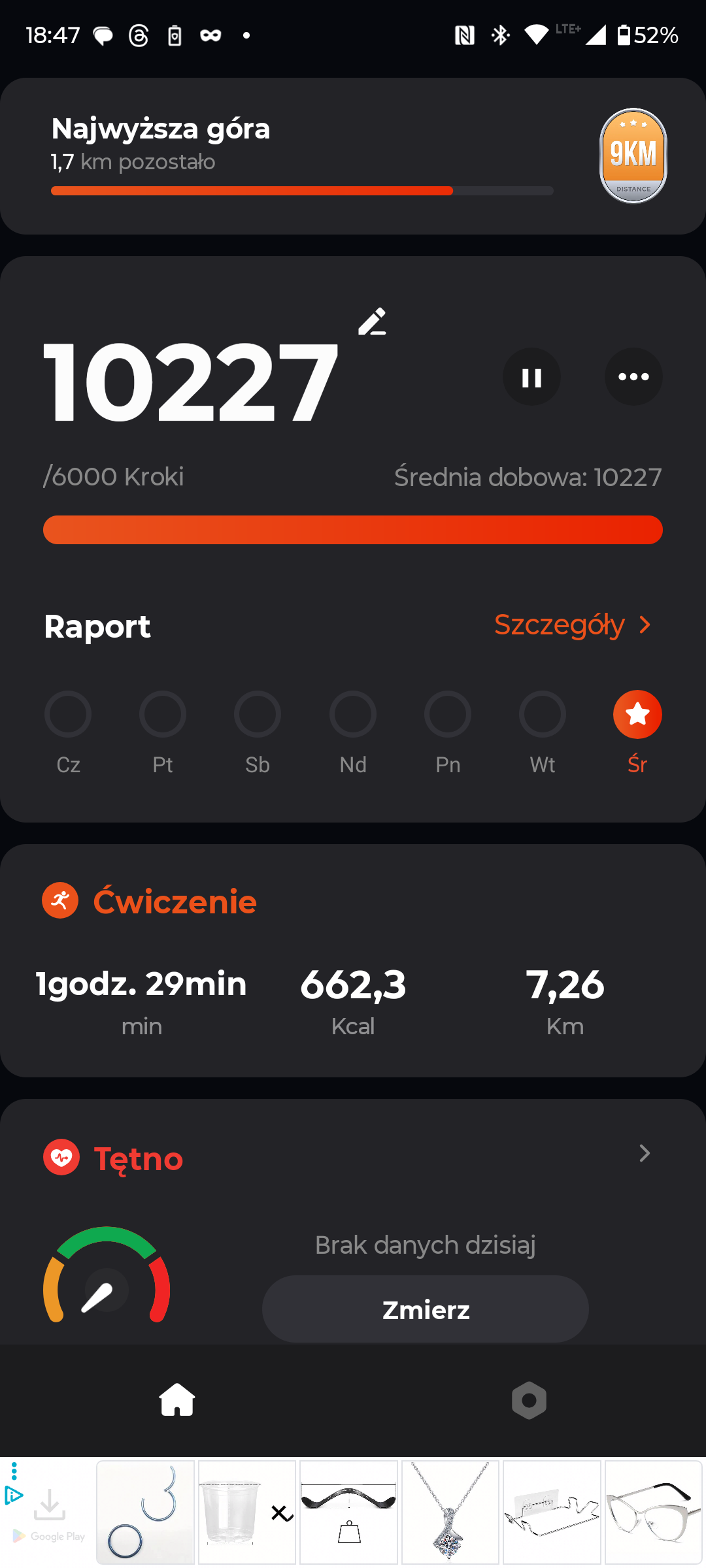Image resolution: width=706 pixels, height=1568 pixels.
Task: Open report details via Szczegóły arrow
Action: (x=573, y=625)
